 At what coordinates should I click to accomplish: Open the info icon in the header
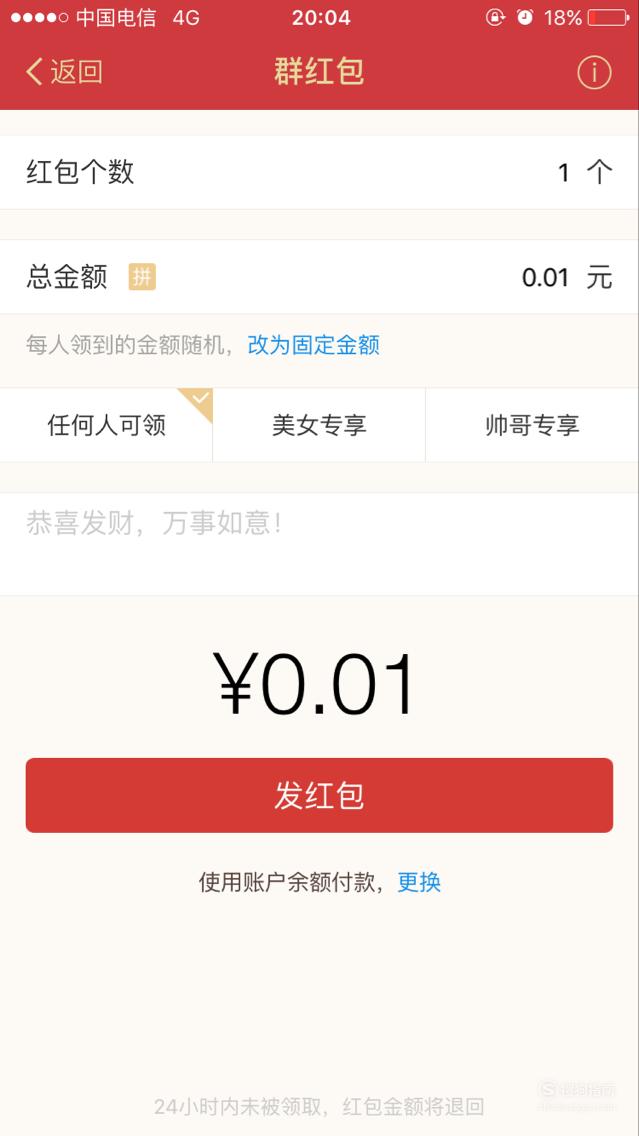coord(594,72)
